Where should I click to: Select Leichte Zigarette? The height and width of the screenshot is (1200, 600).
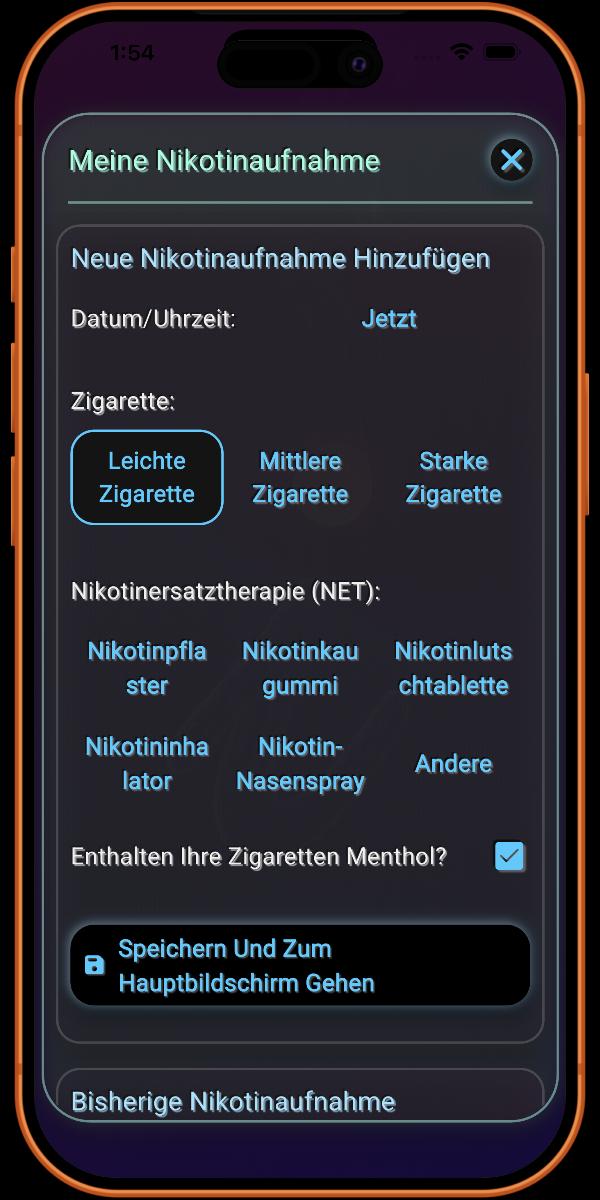pyautogui.click(x=147, y=477)
